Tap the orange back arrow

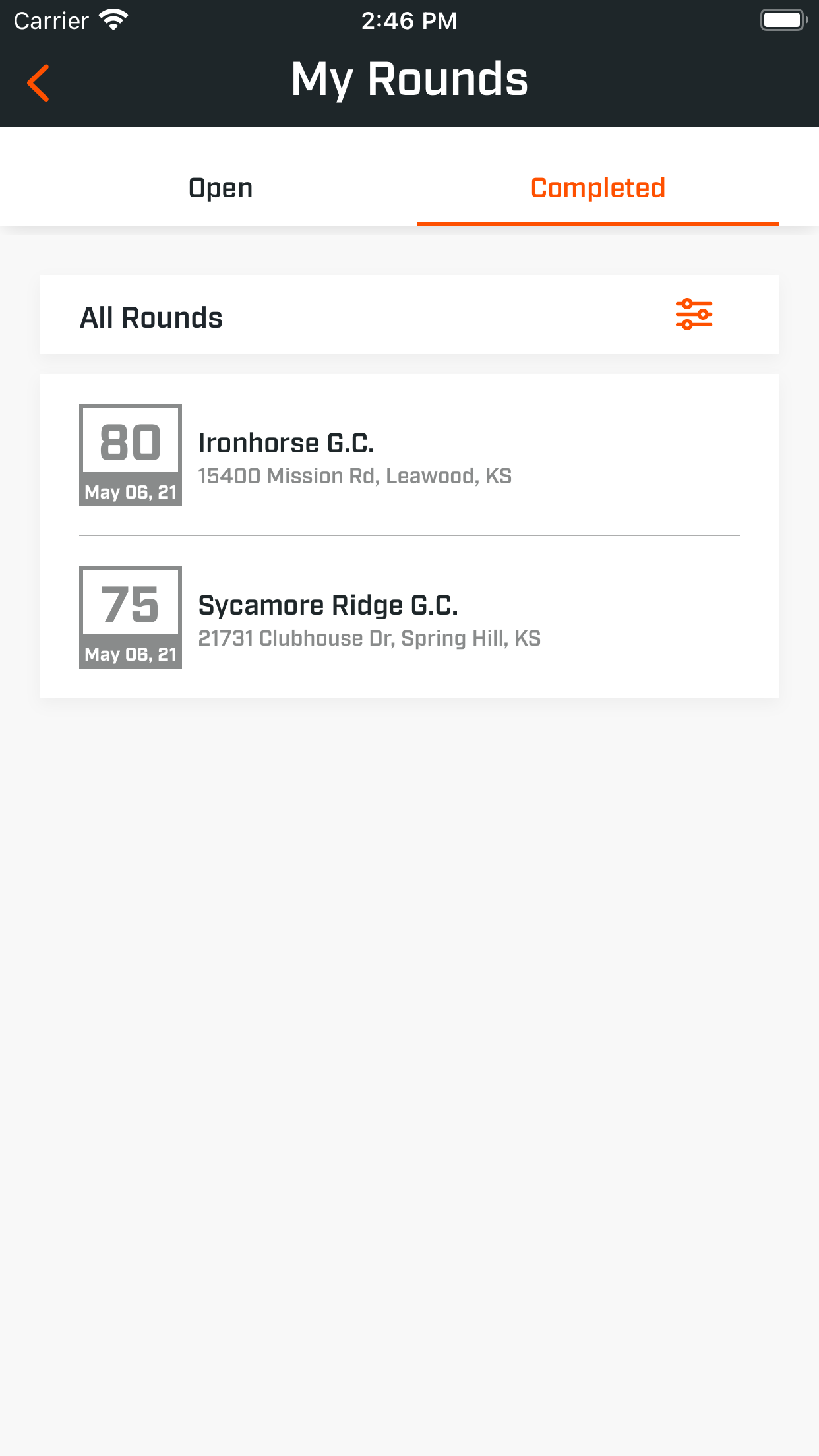click(x=38, y=81)
